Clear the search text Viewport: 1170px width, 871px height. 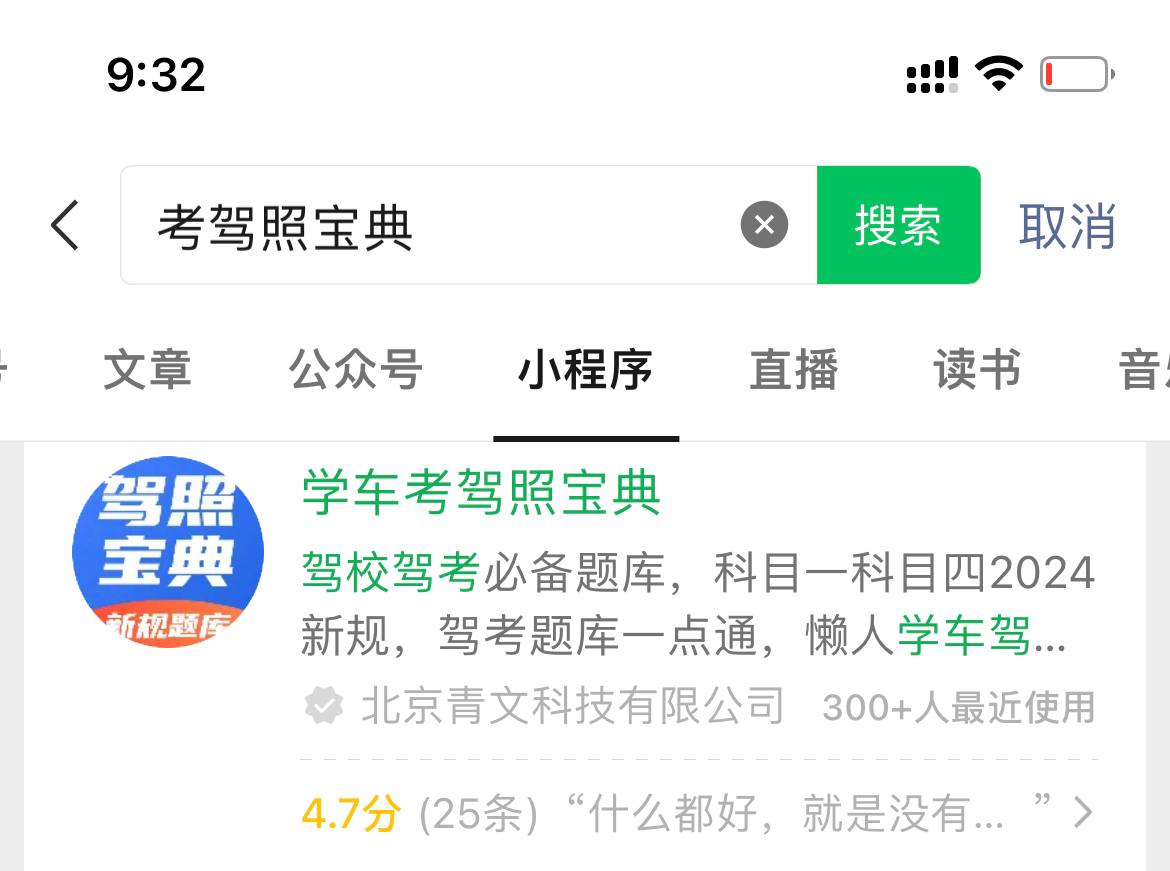point(764,225)
